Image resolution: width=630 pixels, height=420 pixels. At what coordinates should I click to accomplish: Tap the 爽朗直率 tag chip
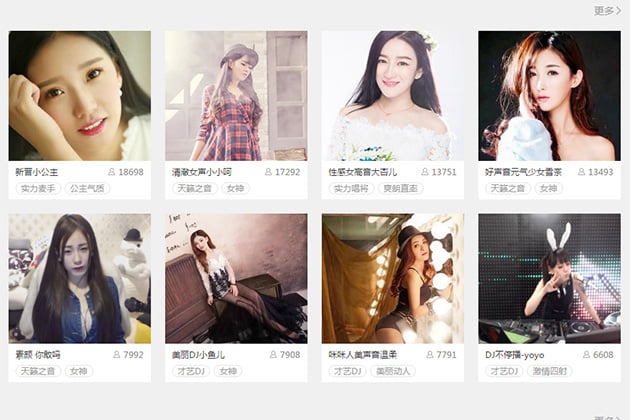coord(402,188)
